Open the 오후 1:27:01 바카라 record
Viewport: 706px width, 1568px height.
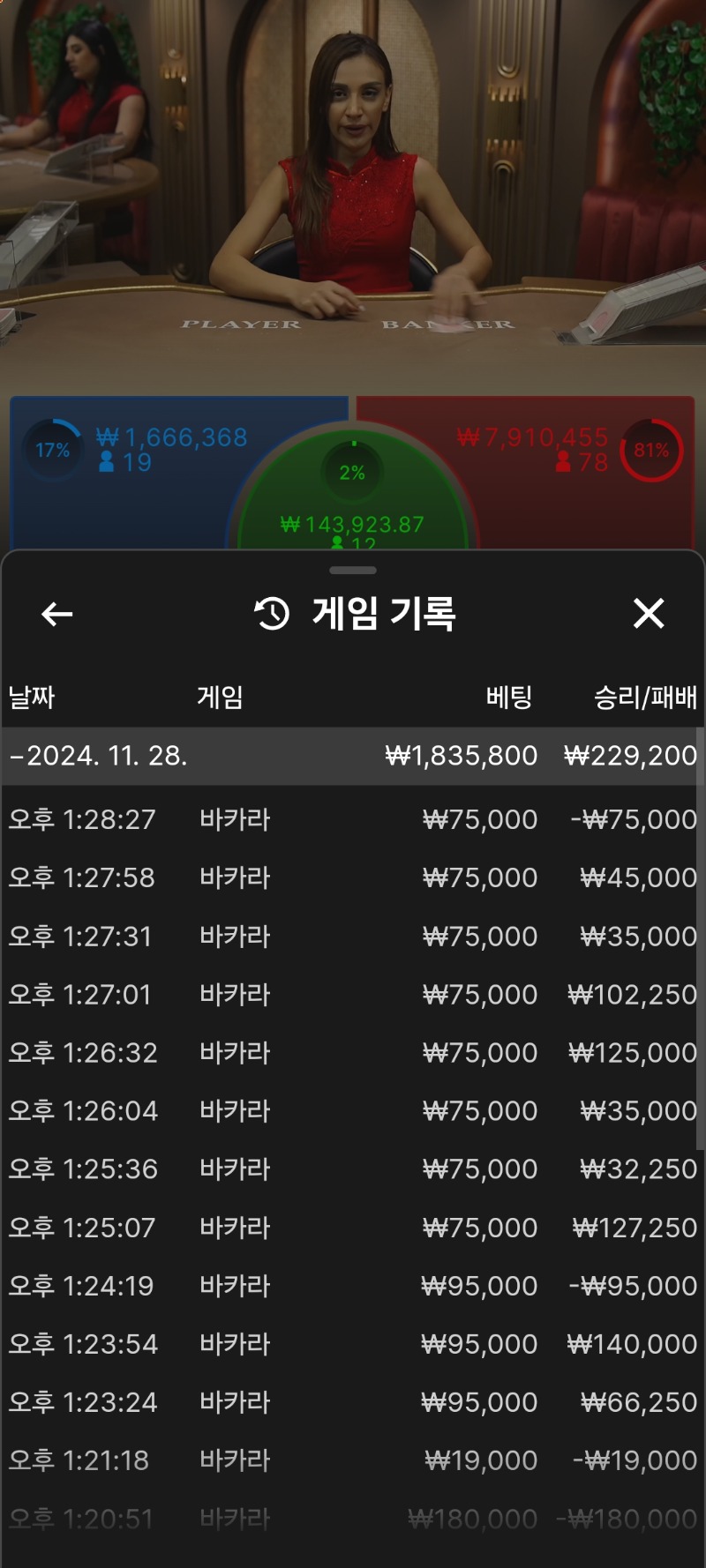click(x=351, y=994)
